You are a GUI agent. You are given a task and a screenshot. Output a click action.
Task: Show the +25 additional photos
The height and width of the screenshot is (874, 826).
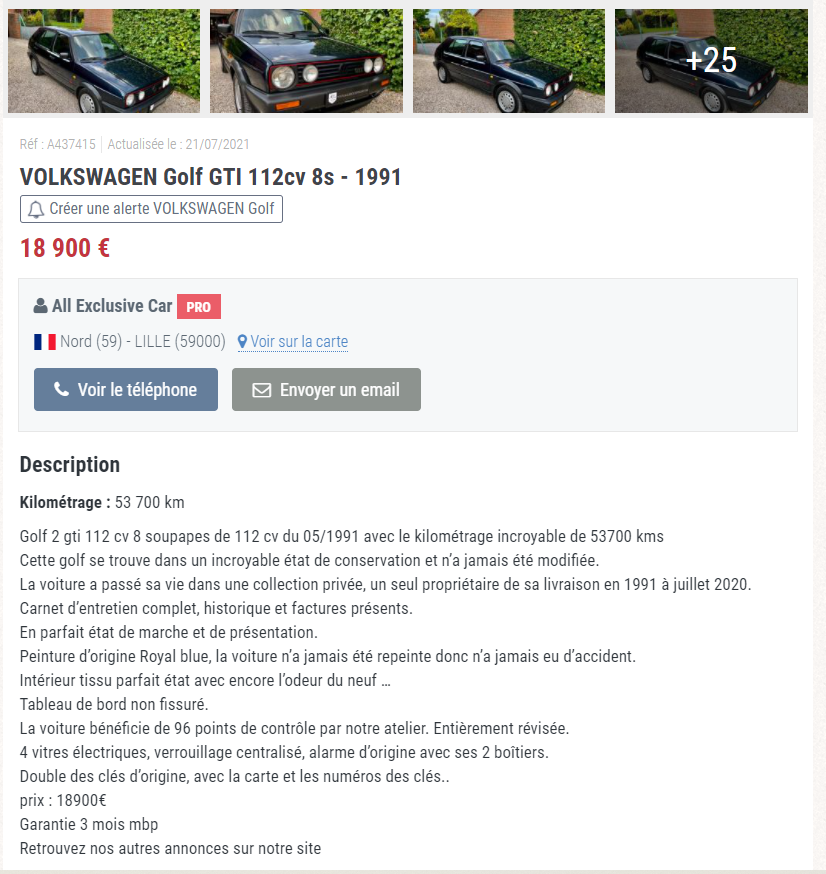pos(711,60)
